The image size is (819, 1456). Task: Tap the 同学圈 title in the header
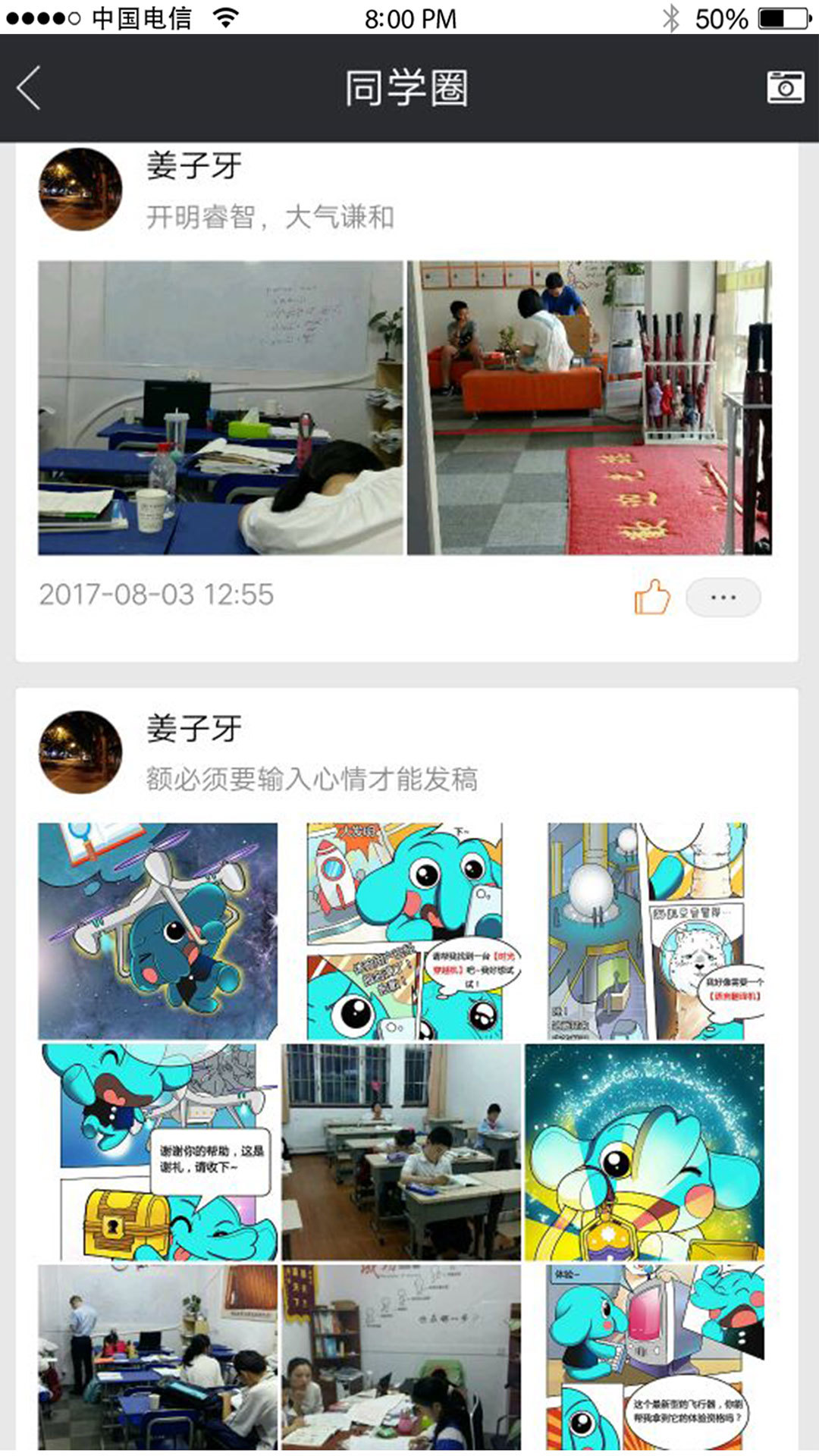pyautogui.click(x=407, y=87)
